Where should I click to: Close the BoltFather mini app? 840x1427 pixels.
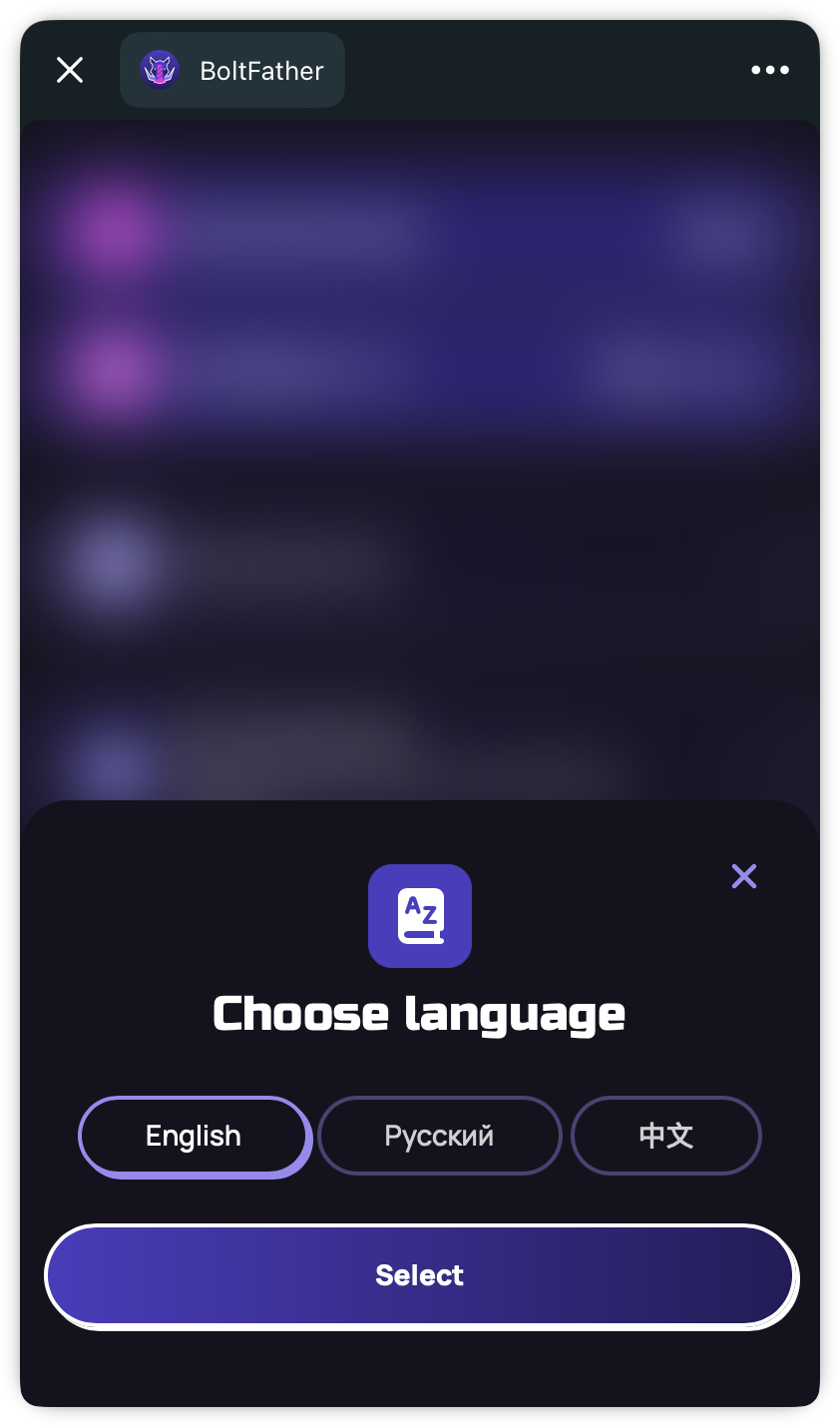coord(70,70)
